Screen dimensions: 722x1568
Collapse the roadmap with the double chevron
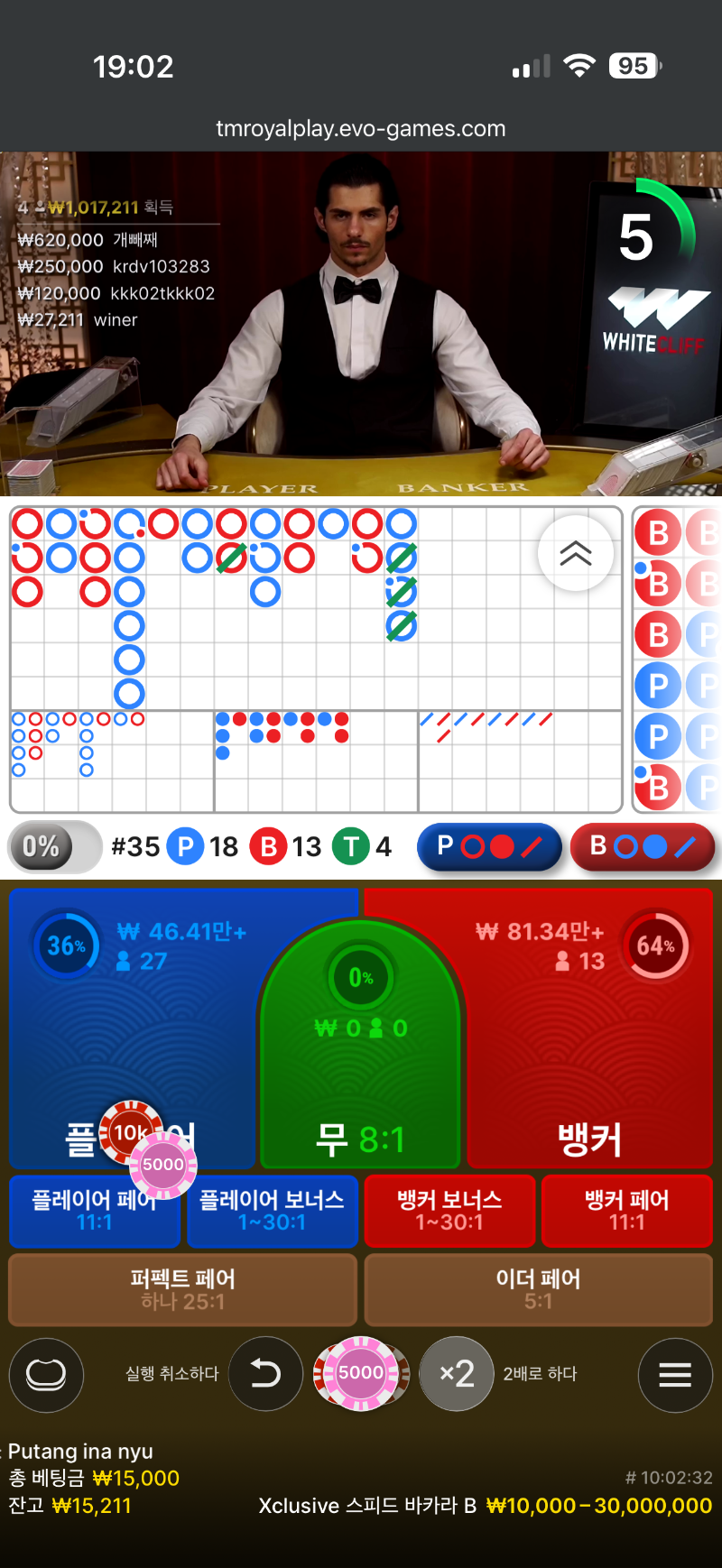click(x=575, y=553)
